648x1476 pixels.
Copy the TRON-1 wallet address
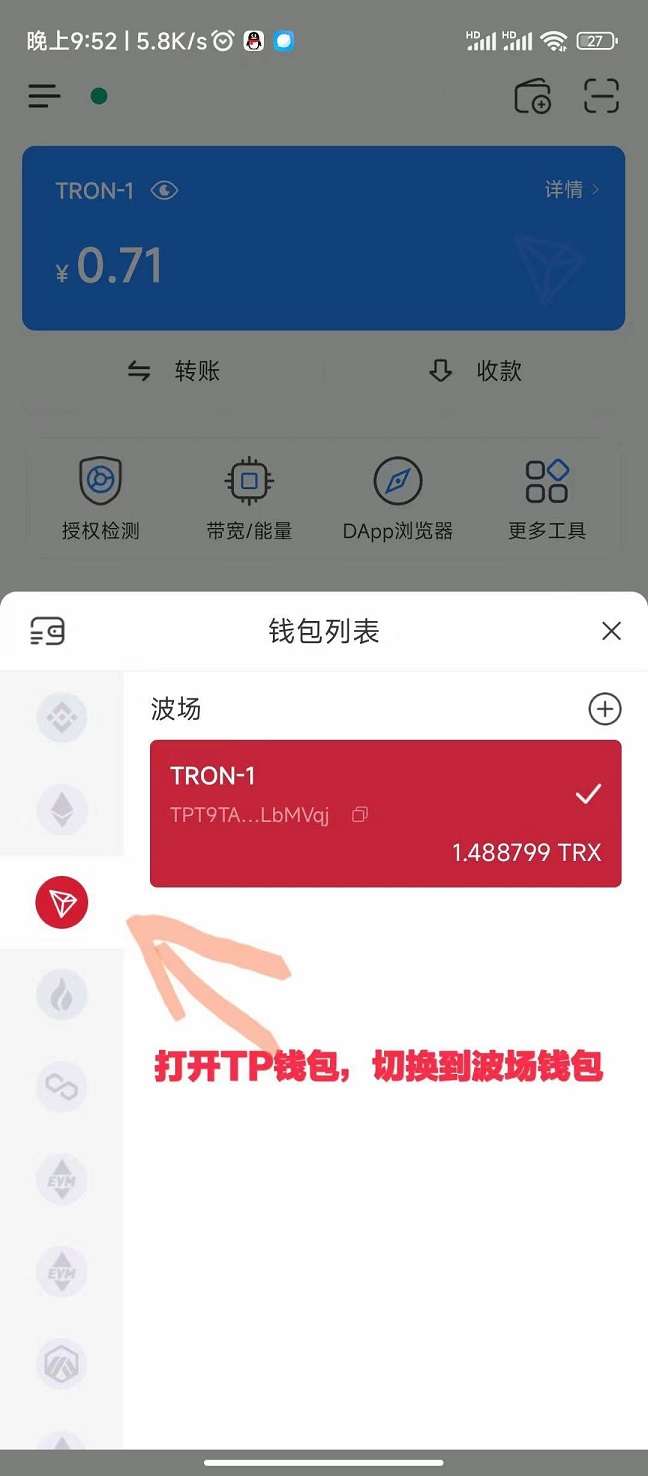coord(360,815)
